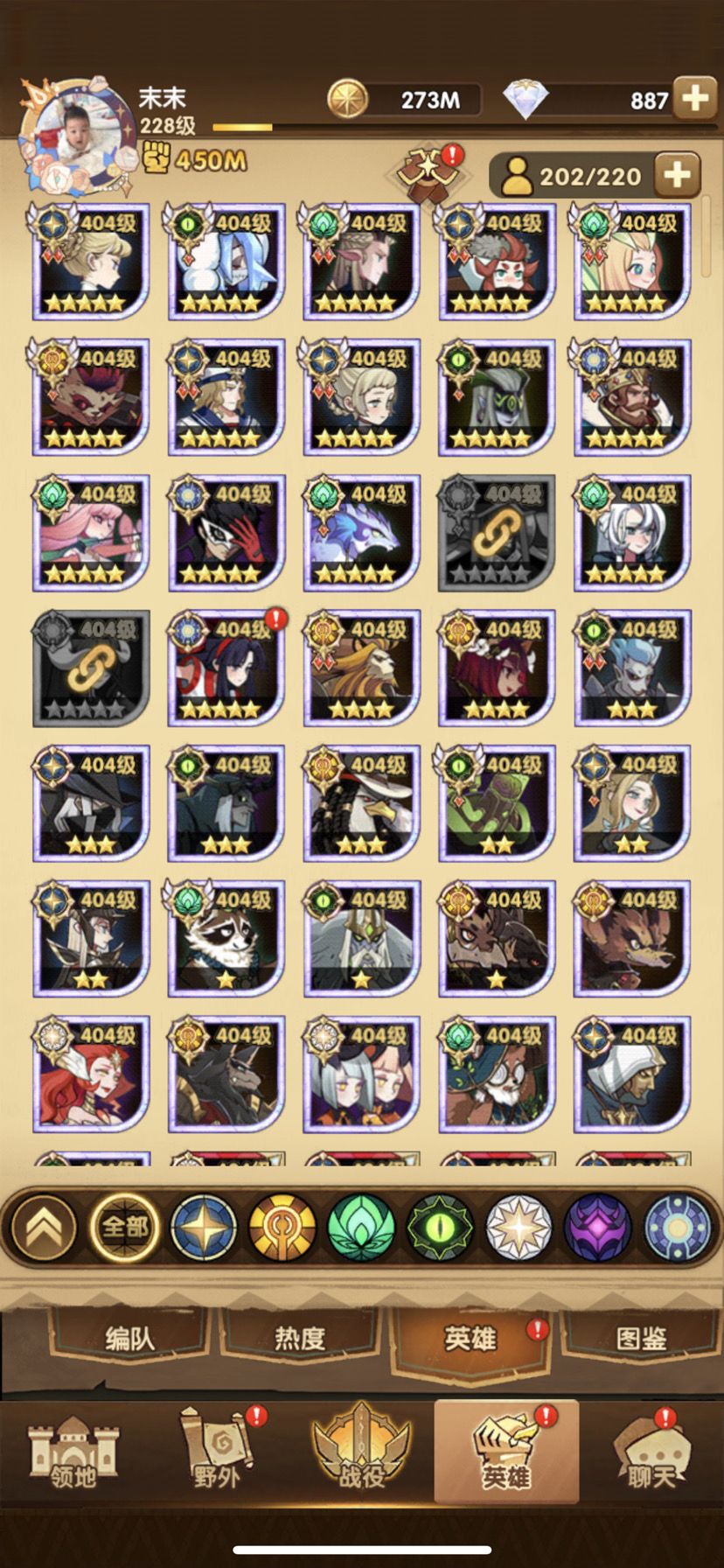The image size is (724, 1568).
Task: Open the Joker masked hero with red gloves
Action: click(226, 532)
